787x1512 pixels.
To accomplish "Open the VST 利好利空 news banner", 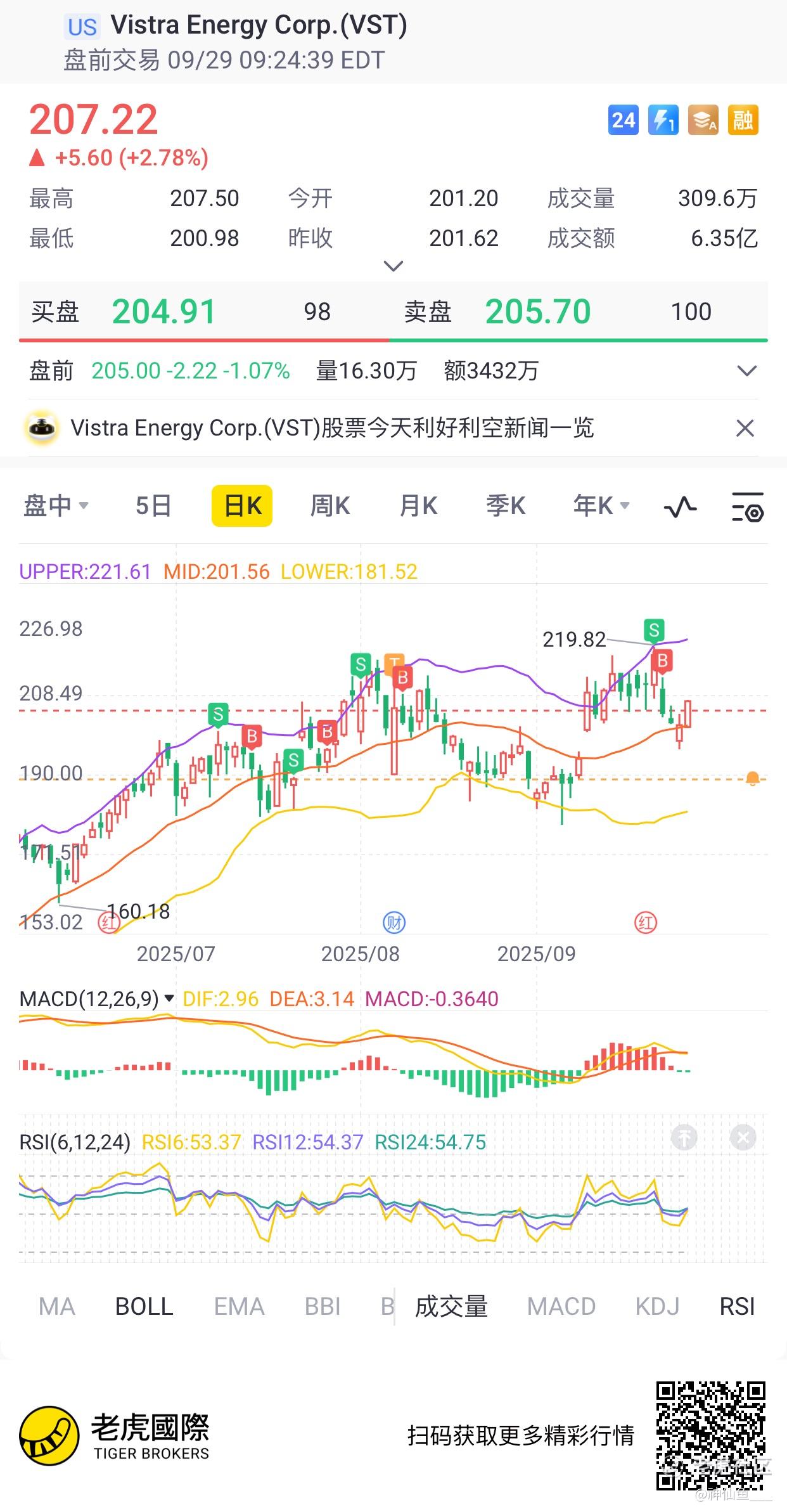I will tap(332, 429).
